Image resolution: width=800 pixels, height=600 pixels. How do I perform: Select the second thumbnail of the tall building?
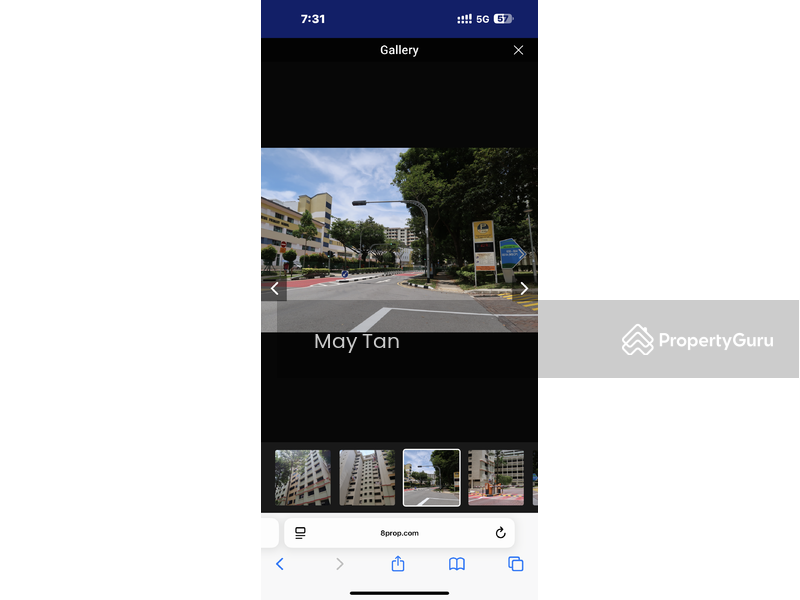pos(367,478)
